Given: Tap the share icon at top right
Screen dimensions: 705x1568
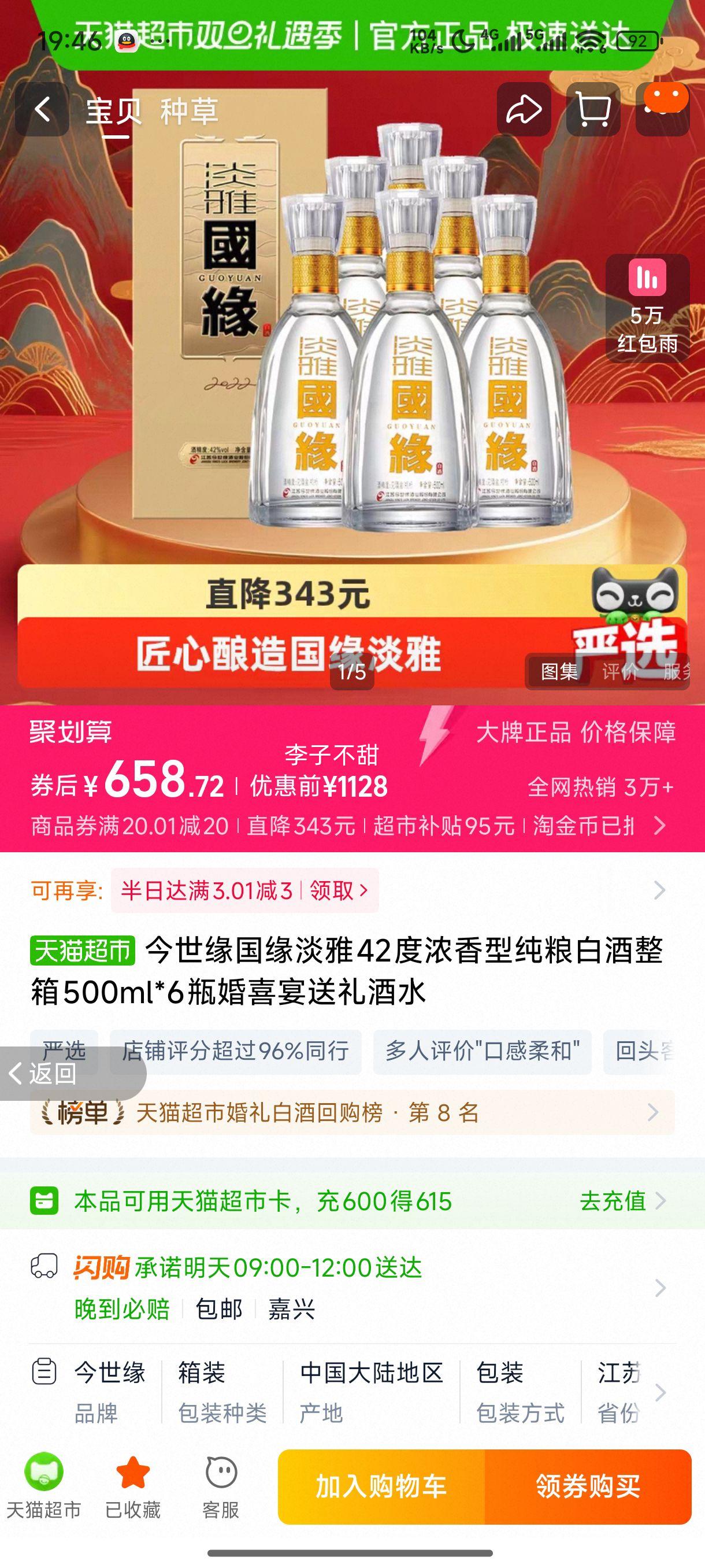Looking at the screenshot, I should coord(524,108).
